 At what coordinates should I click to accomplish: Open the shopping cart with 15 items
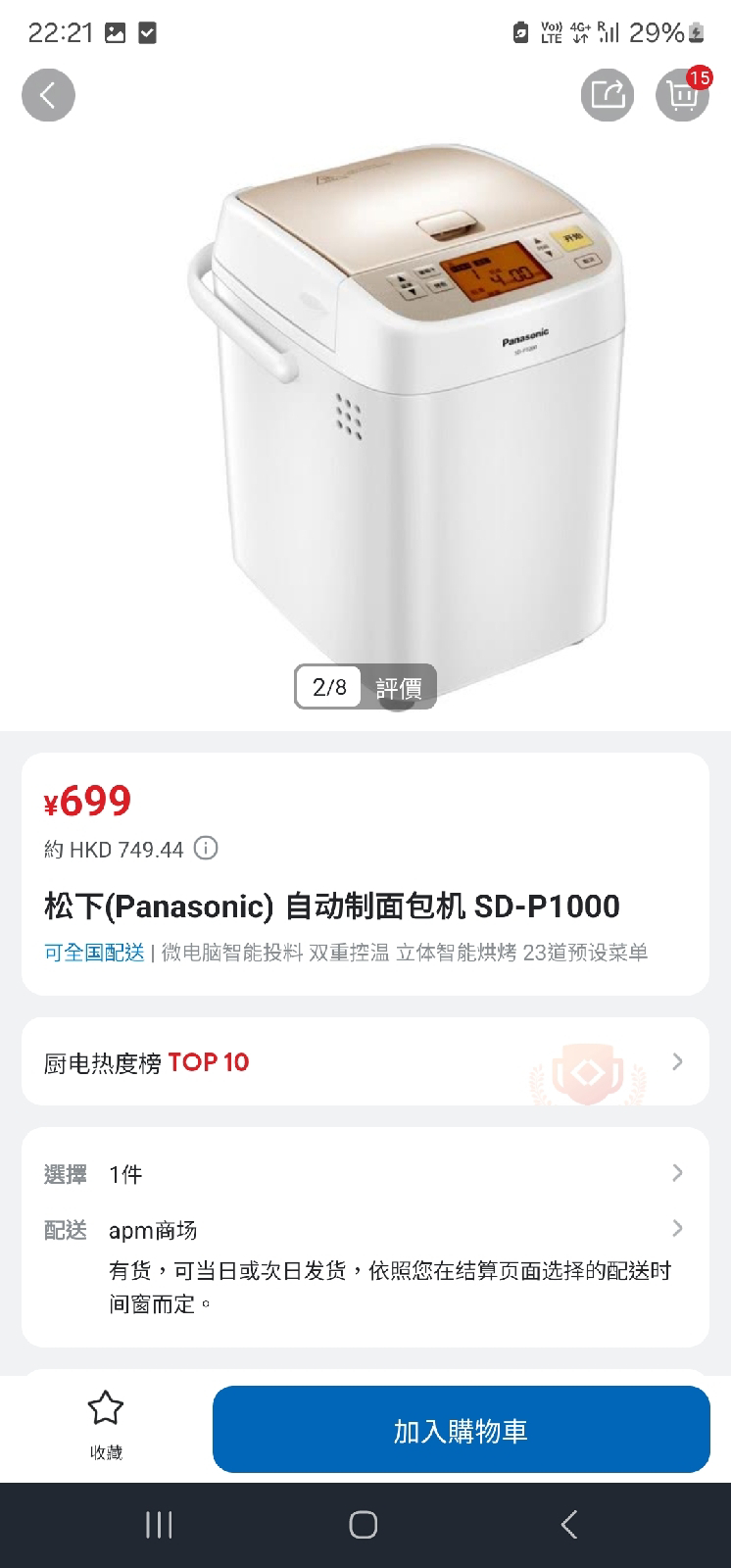point(682,95)
